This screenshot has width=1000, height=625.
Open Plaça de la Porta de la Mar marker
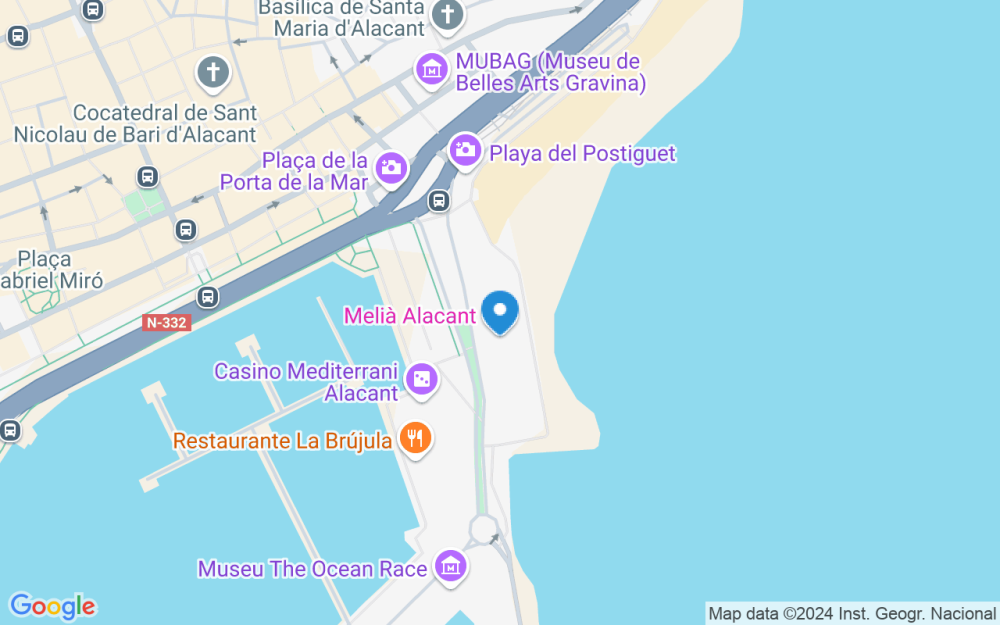click(x=391, y=167)
